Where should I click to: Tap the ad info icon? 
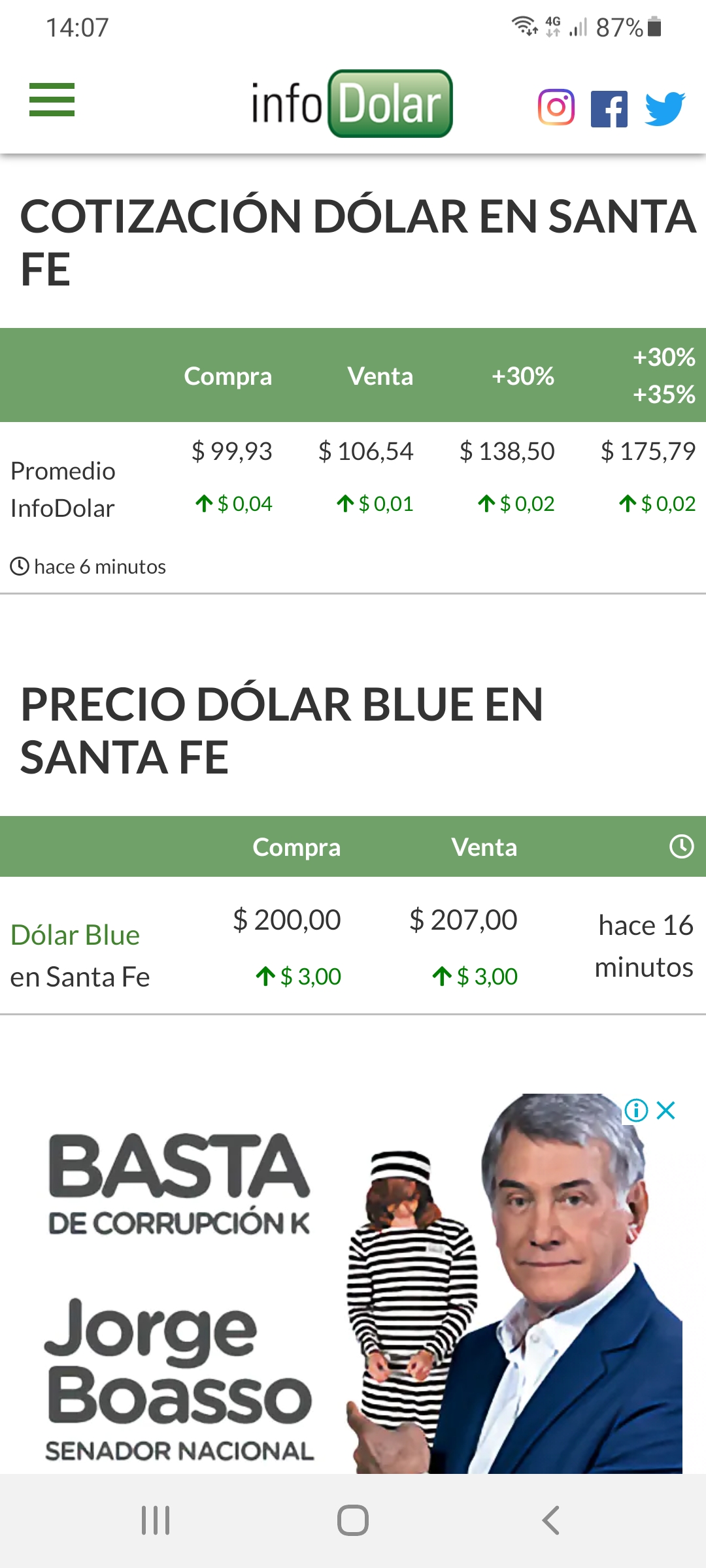tap(636, 1110)
